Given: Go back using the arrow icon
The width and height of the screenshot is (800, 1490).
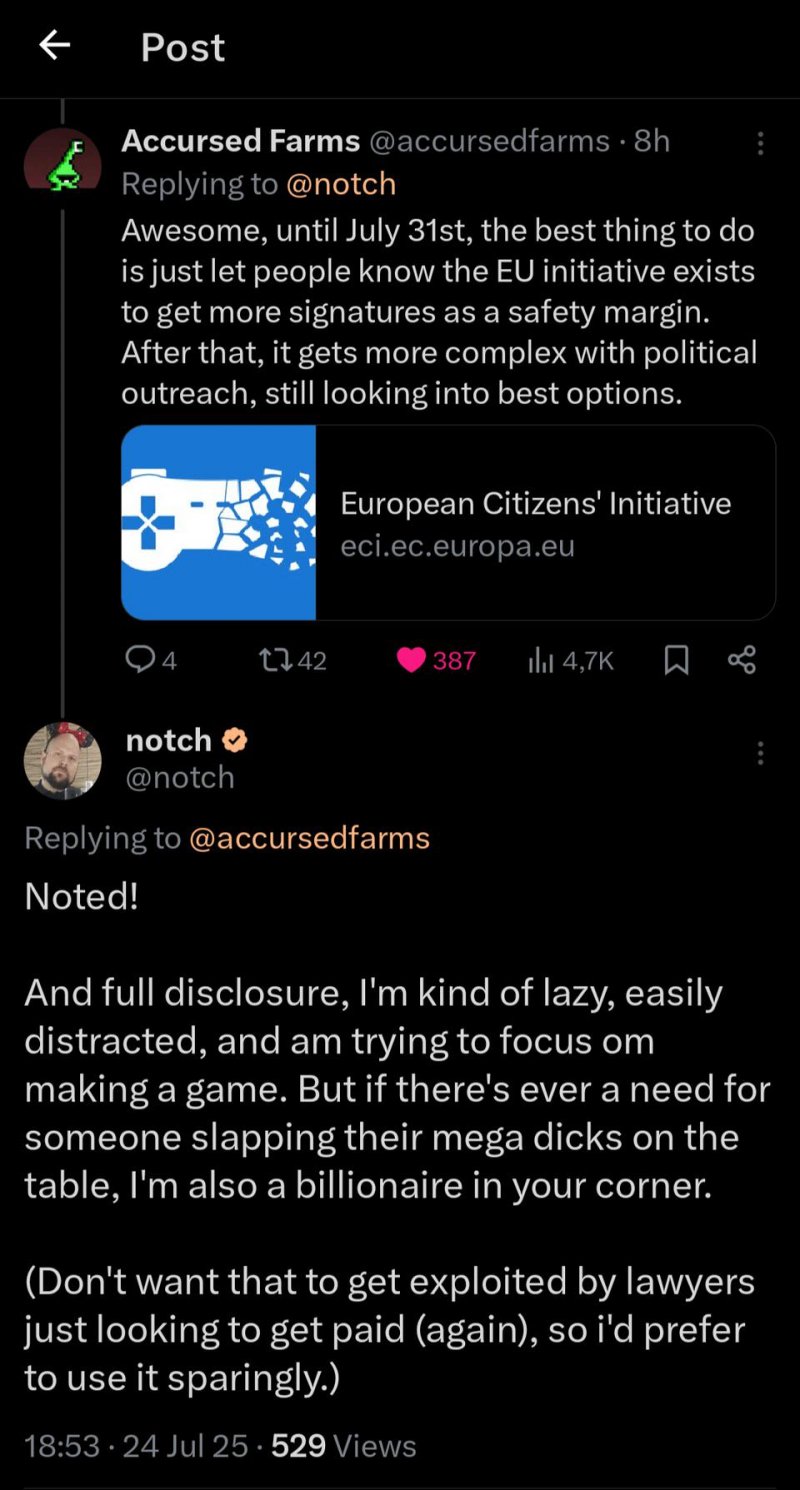Looking at the screenshot, I should pos(54,46).
